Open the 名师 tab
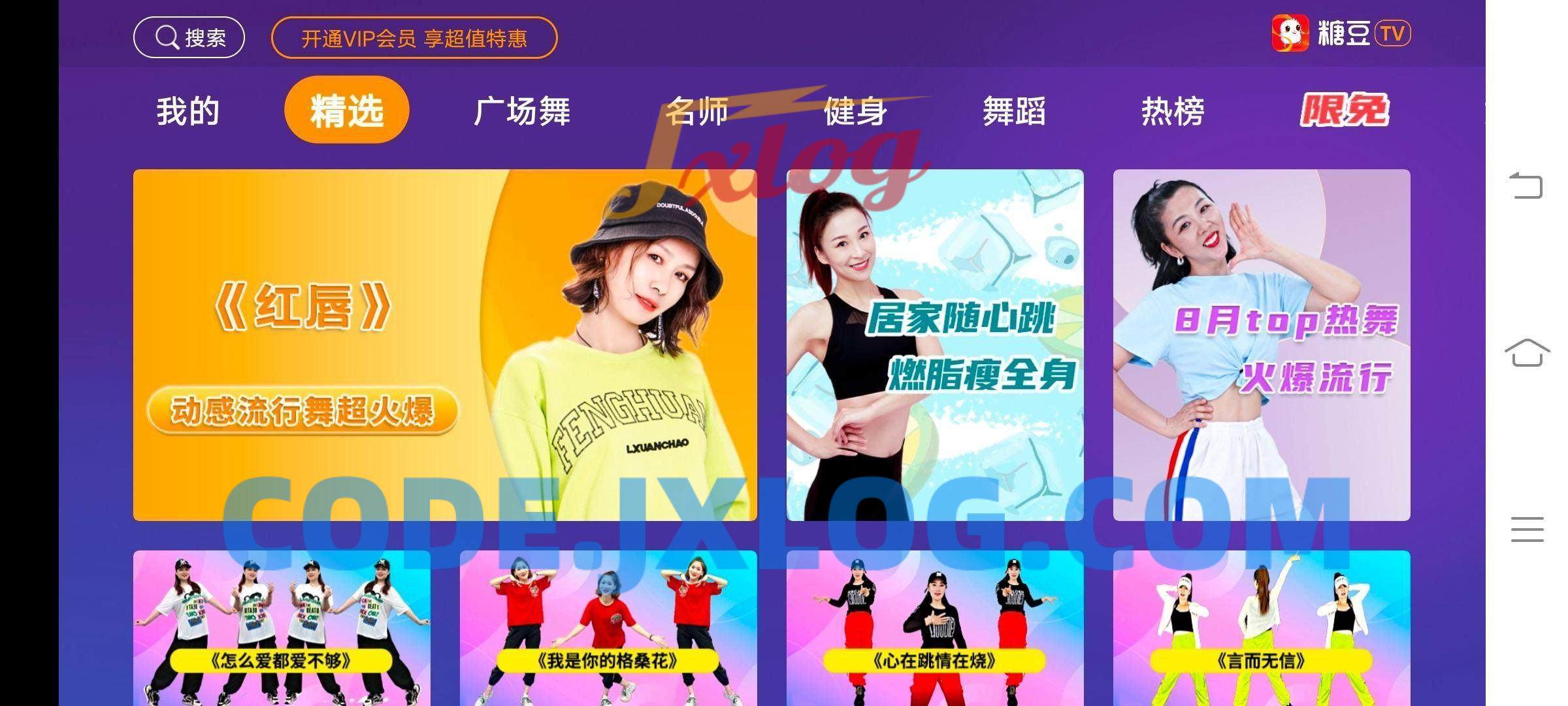This screenshot has height=706, width=1568. tap(696, 111)
